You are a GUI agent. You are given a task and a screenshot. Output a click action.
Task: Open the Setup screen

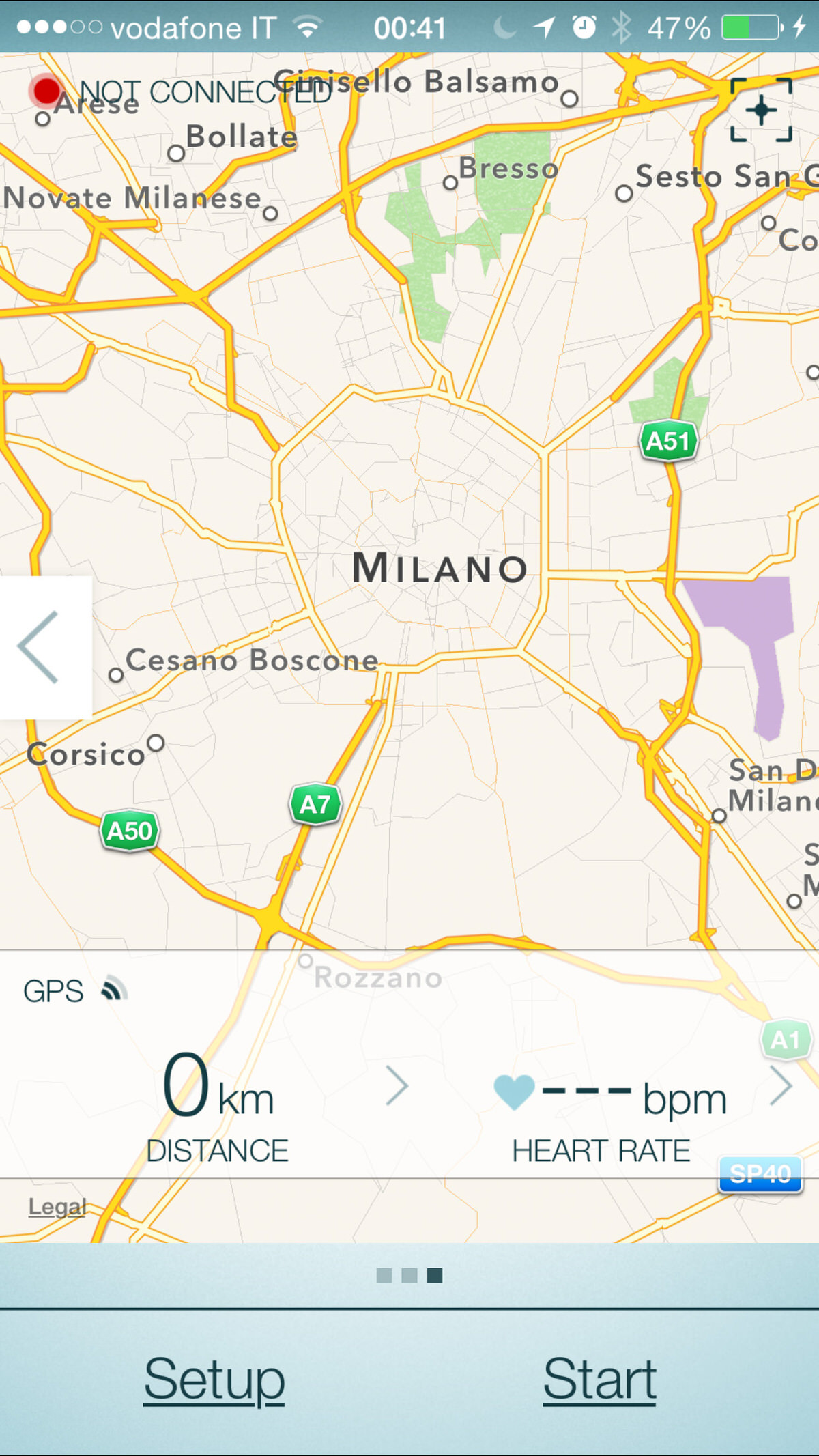(x=214, y=1380)
